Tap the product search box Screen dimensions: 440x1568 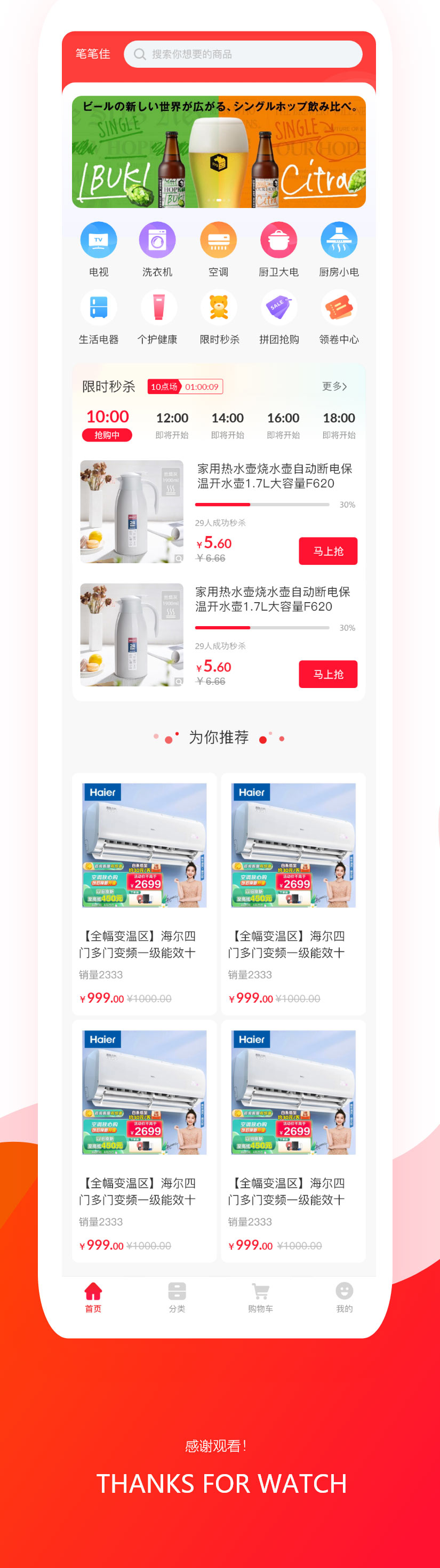click(242, 54)
